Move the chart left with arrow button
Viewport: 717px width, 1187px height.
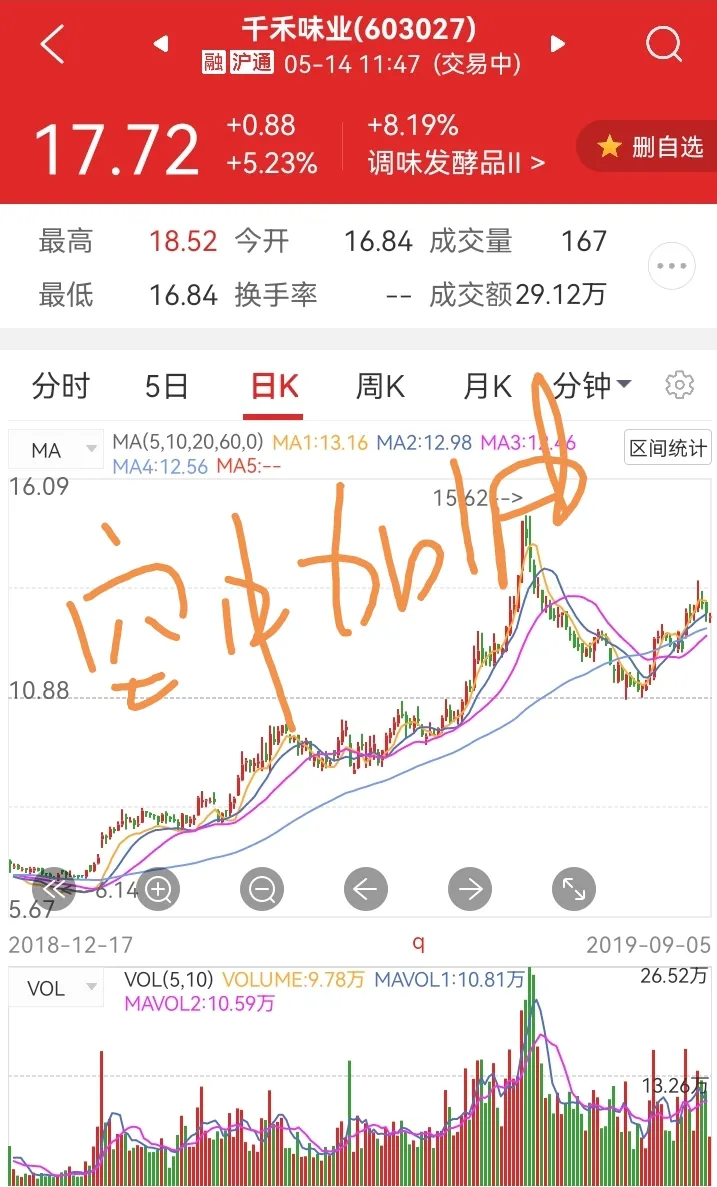coord(365,888)
